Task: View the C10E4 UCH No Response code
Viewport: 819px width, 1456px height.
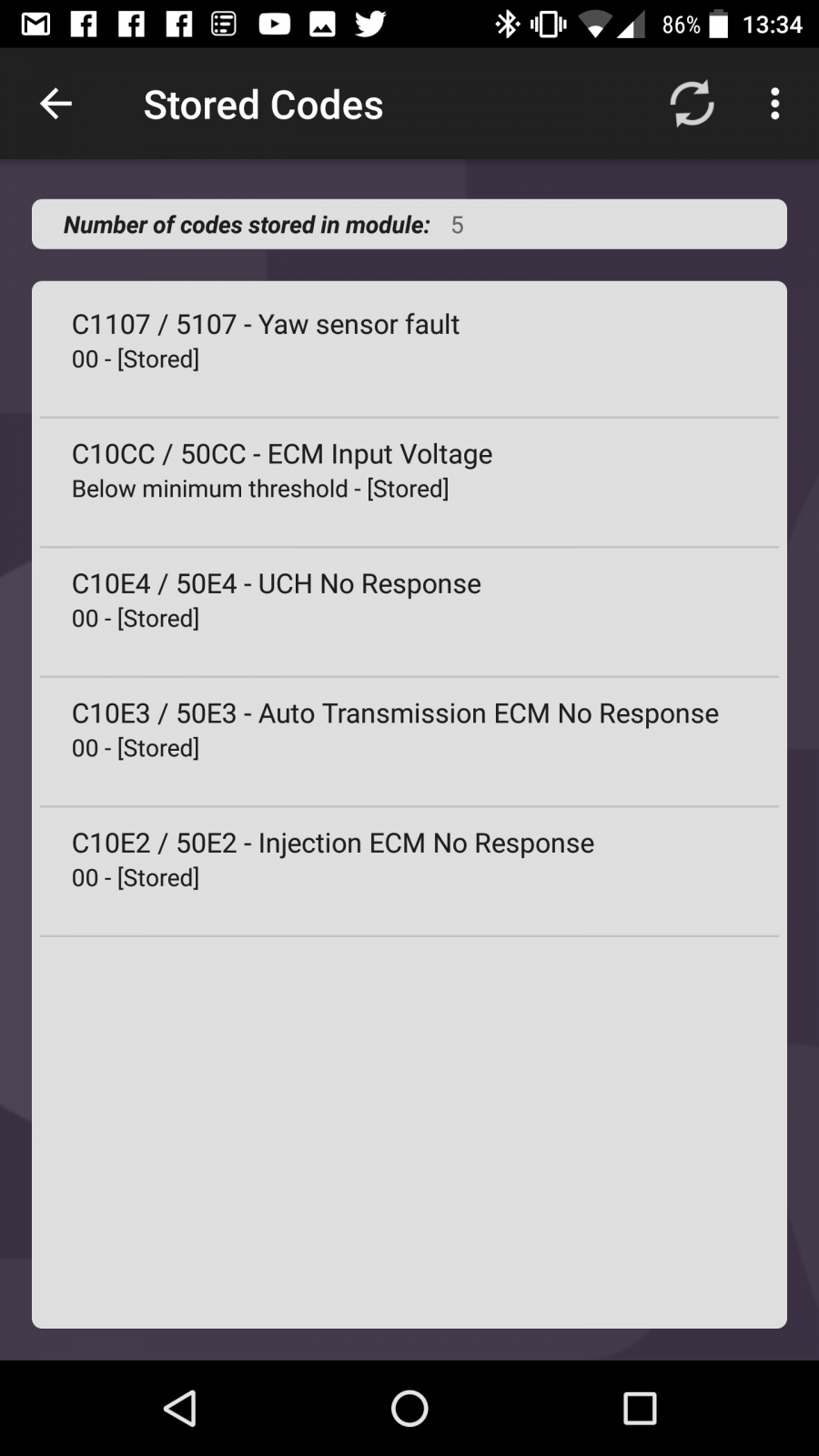Action: coord(409,612)
